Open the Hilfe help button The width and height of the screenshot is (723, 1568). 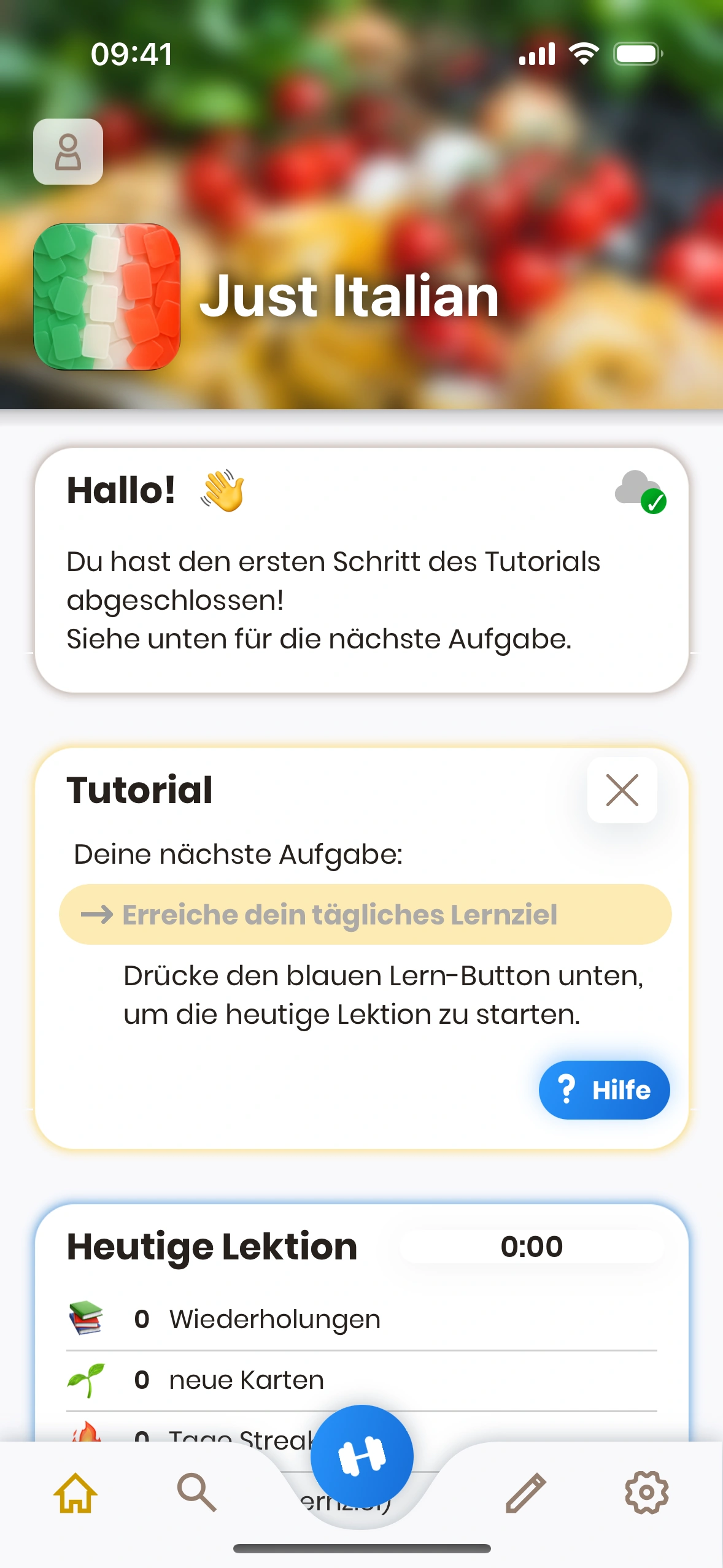pyautogui.click(x=604, y=1090)
